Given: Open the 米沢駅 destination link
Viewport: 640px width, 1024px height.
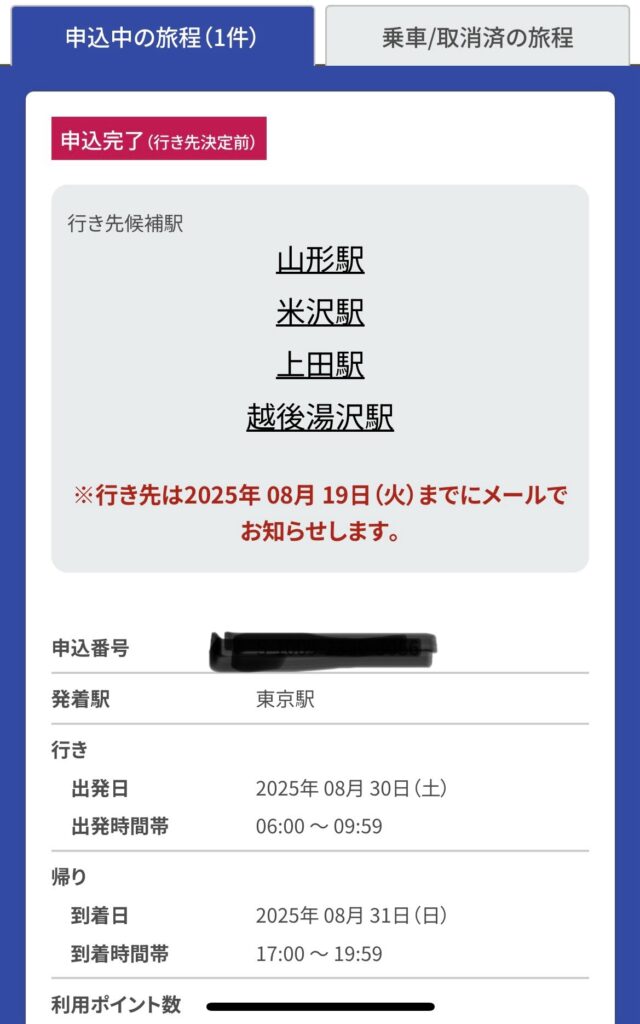Looking at the screenshot, I should pyautogui.click(x=320, y=313).
